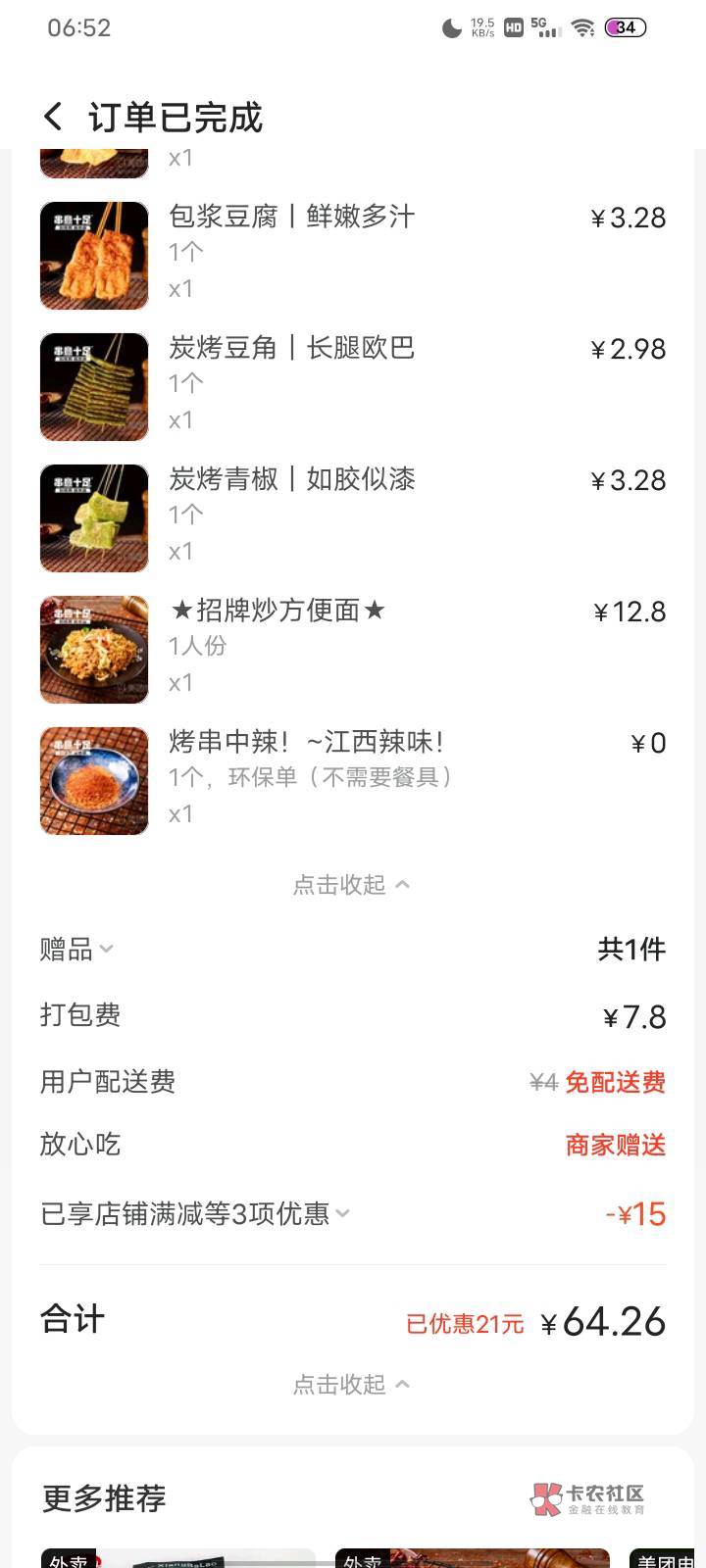Open the 炭烤青椒 item
706x1568 pixels.
(x=291, y=479)
